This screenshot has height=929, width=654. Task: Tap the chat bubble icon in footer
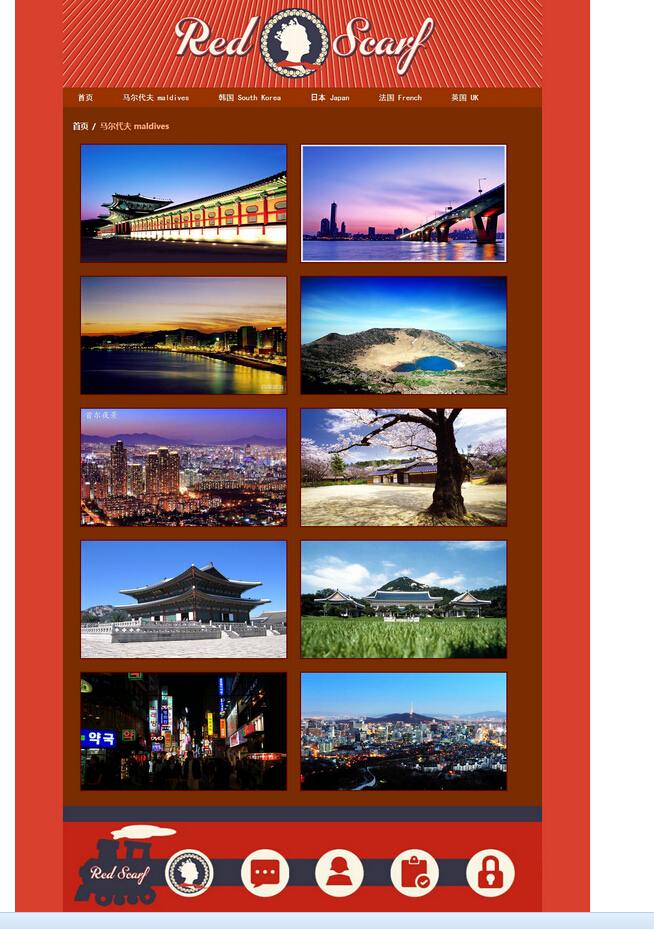(x=265, y=873)
